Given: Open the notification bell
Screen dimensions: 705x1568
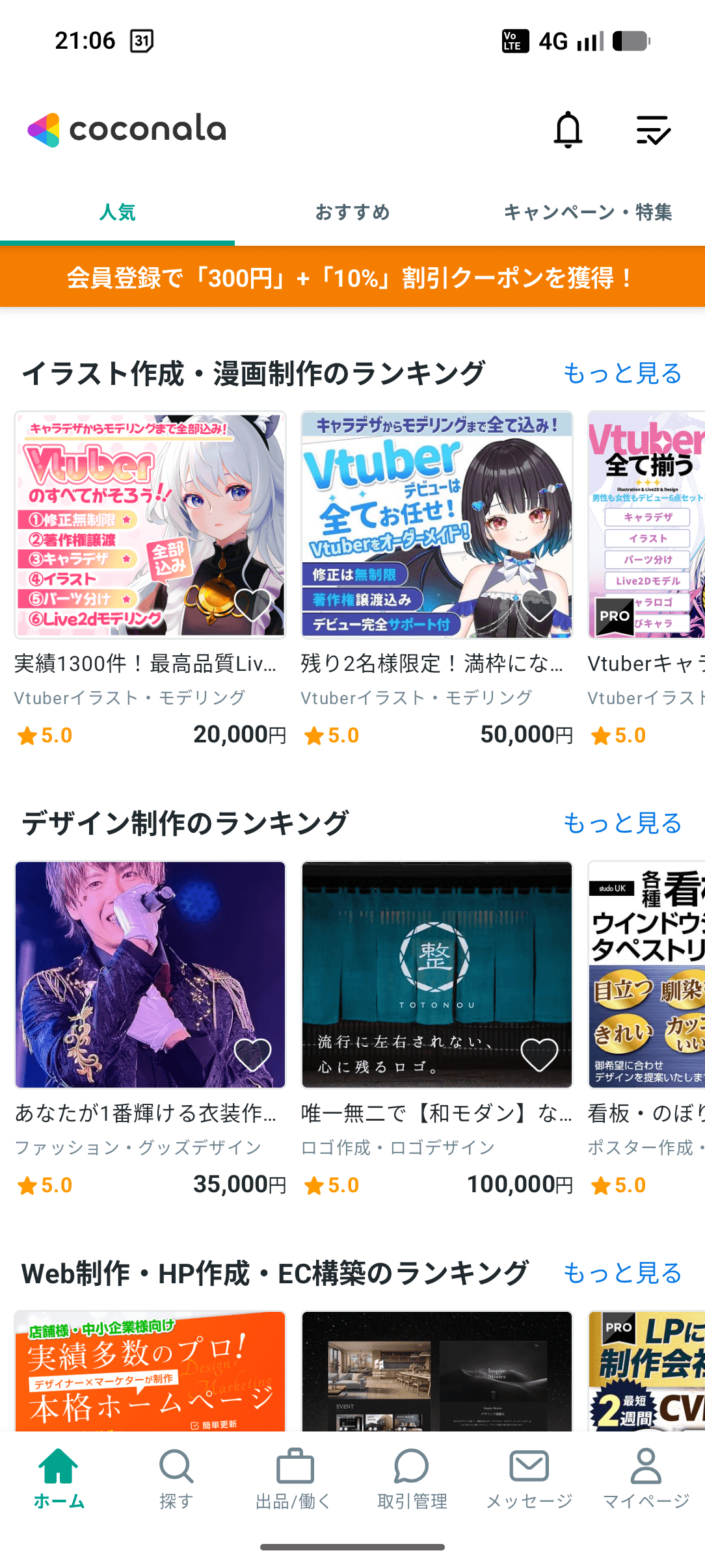Looking at the screenshot, I should pos(568,130).
